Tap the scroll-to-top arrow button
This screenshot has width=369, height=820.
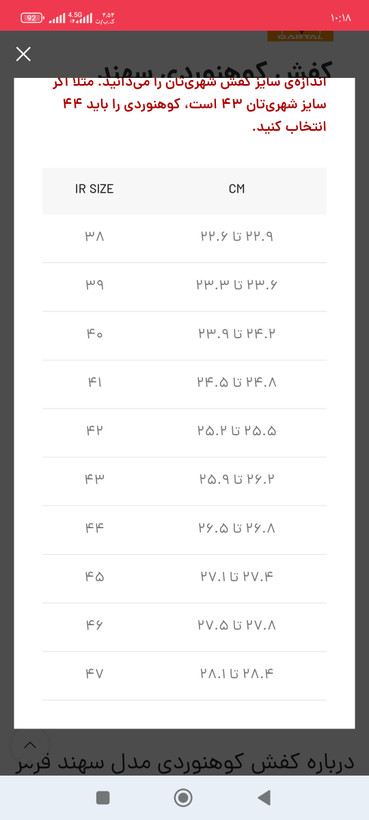(30, 745)
